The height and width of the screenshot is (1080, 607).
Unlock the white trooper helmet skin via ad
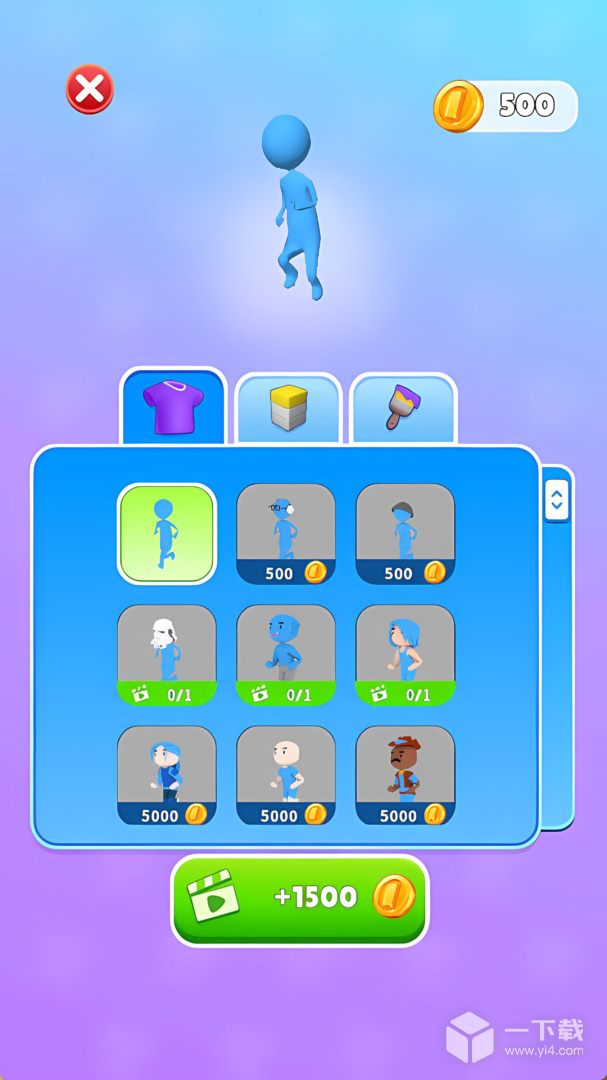tap(167, 655)
